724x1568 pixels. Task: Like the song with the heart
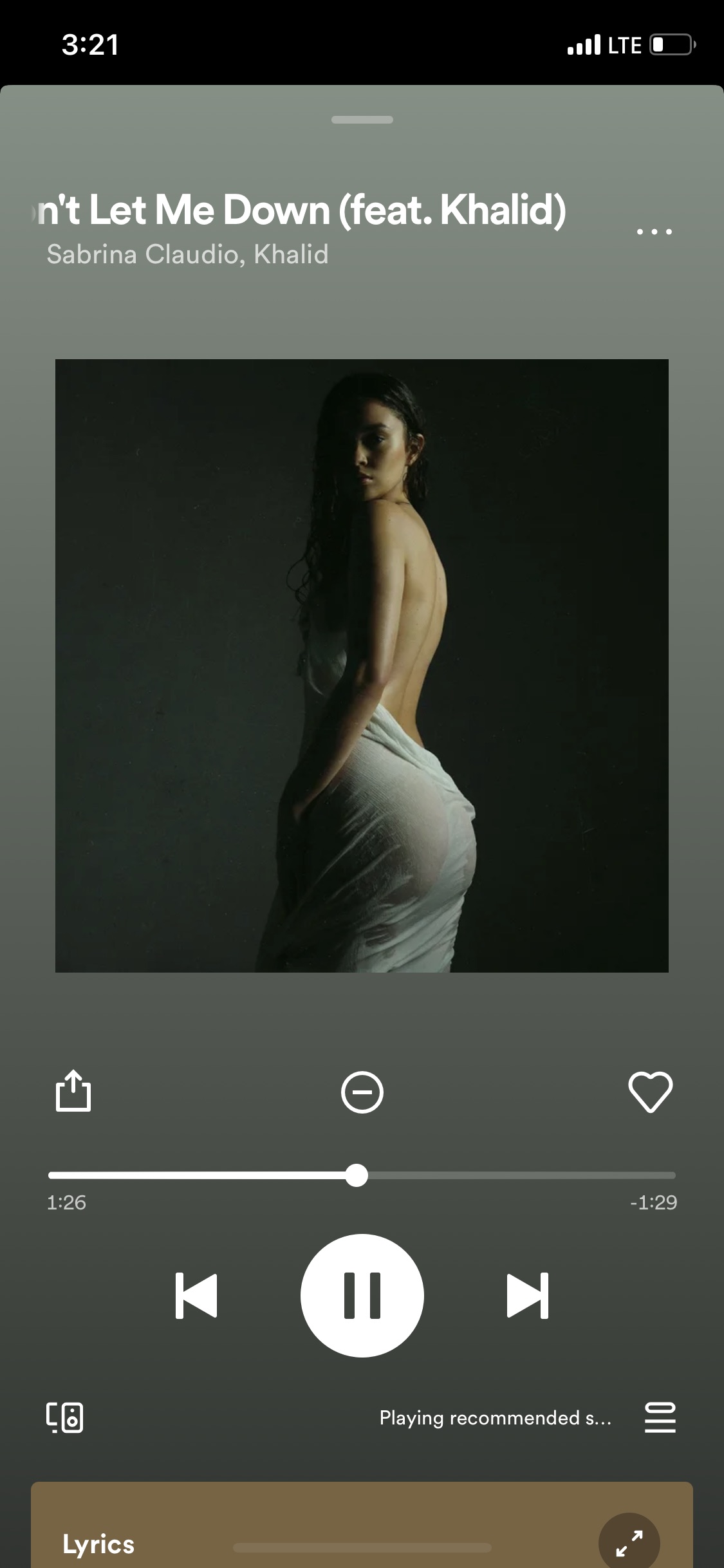650,1092
